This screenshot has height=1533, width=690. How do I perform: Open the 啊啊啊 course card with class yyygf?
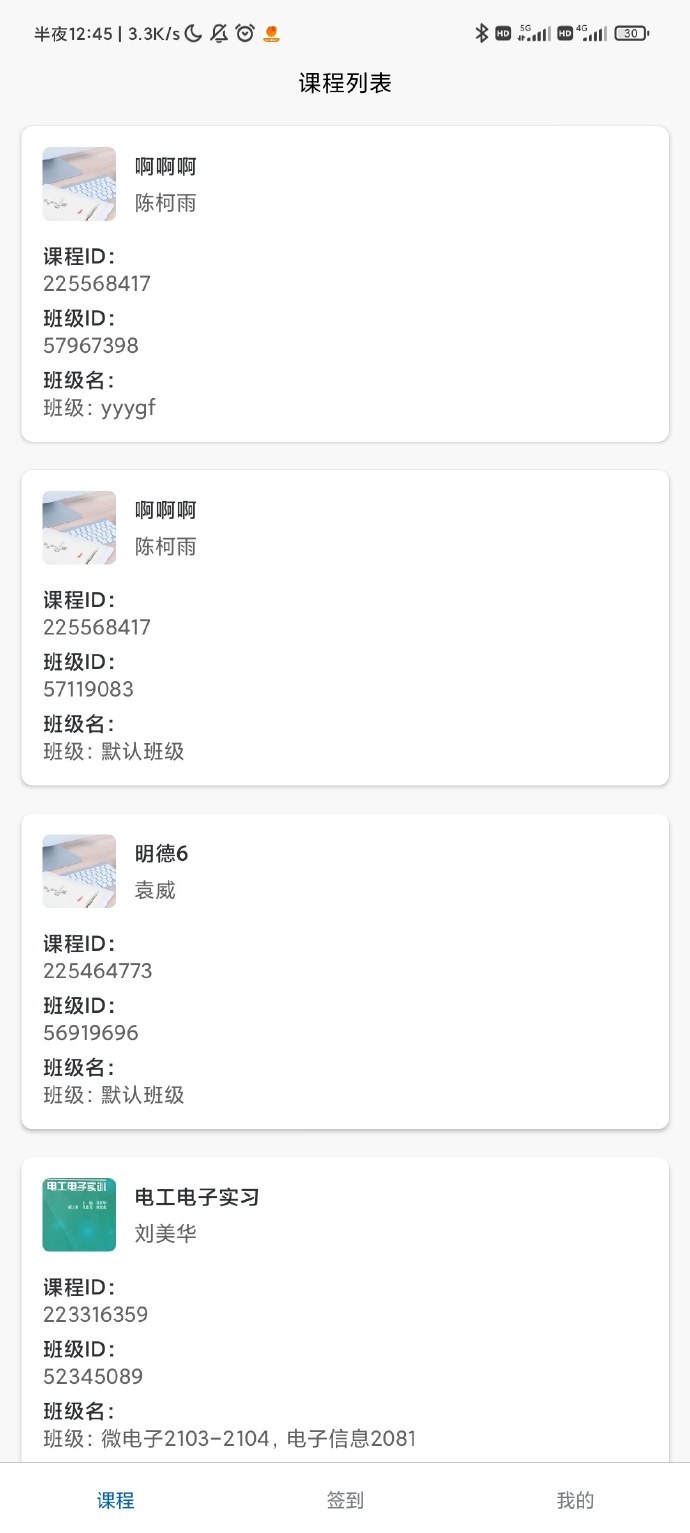click(x=345, y=284)
